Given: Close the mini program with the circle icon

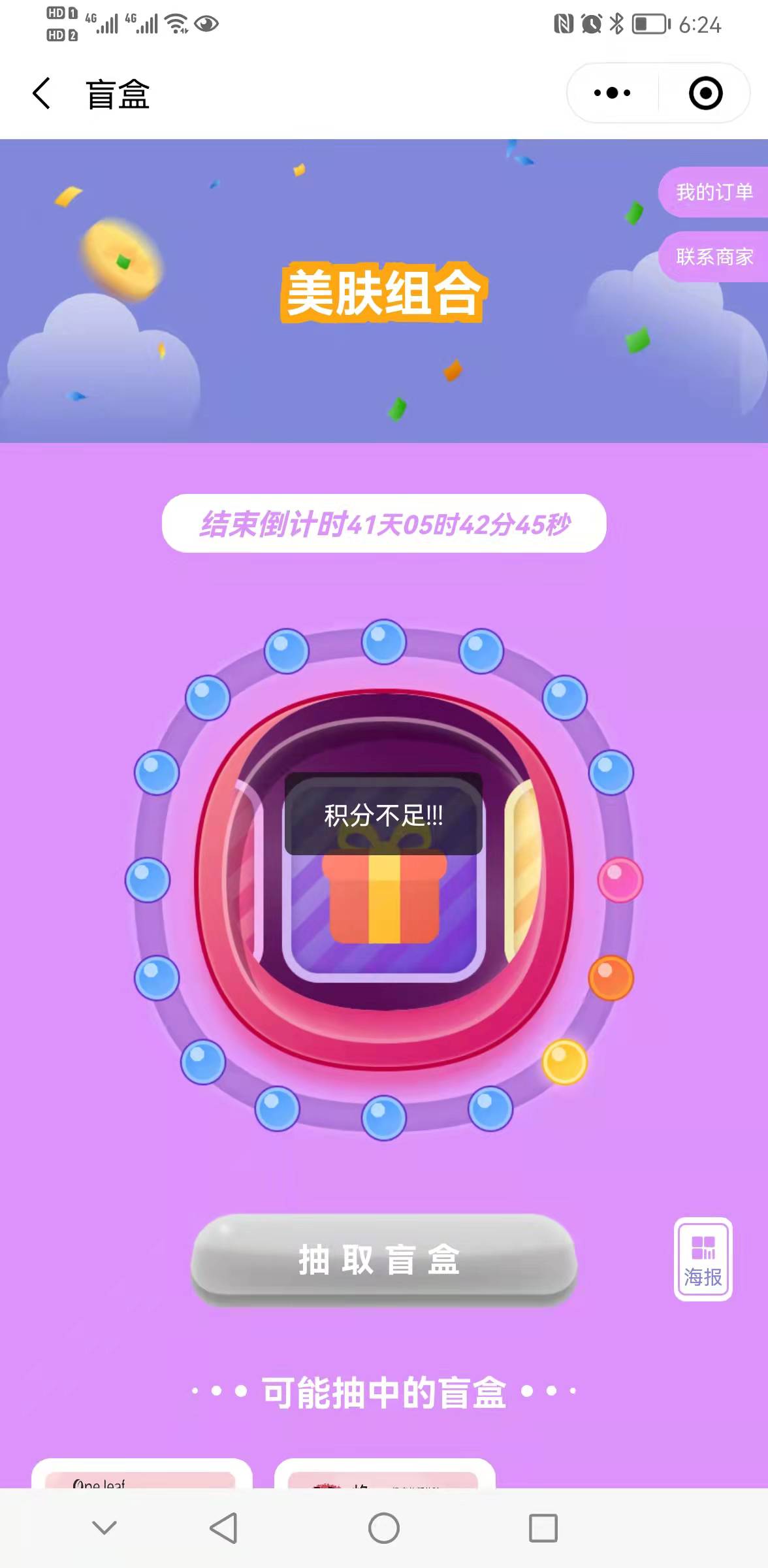Looking at the screenshot, I should point(705,93).
